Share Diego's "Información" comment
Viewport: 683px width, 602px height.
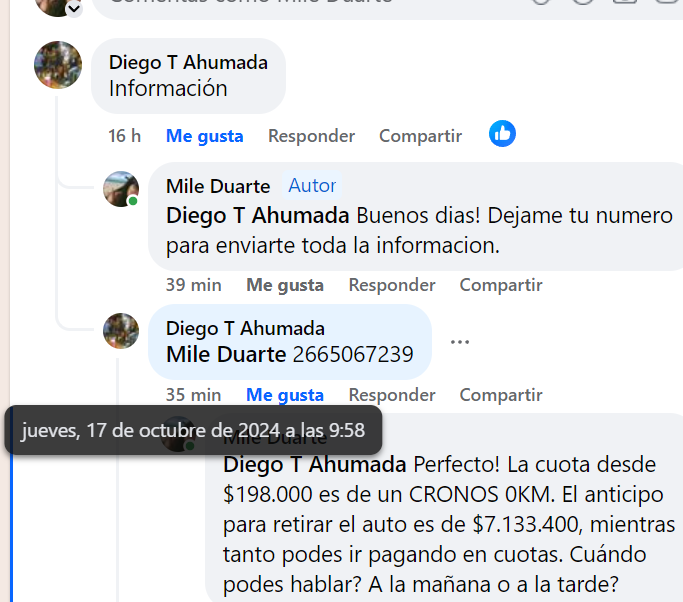coord(420,136)
